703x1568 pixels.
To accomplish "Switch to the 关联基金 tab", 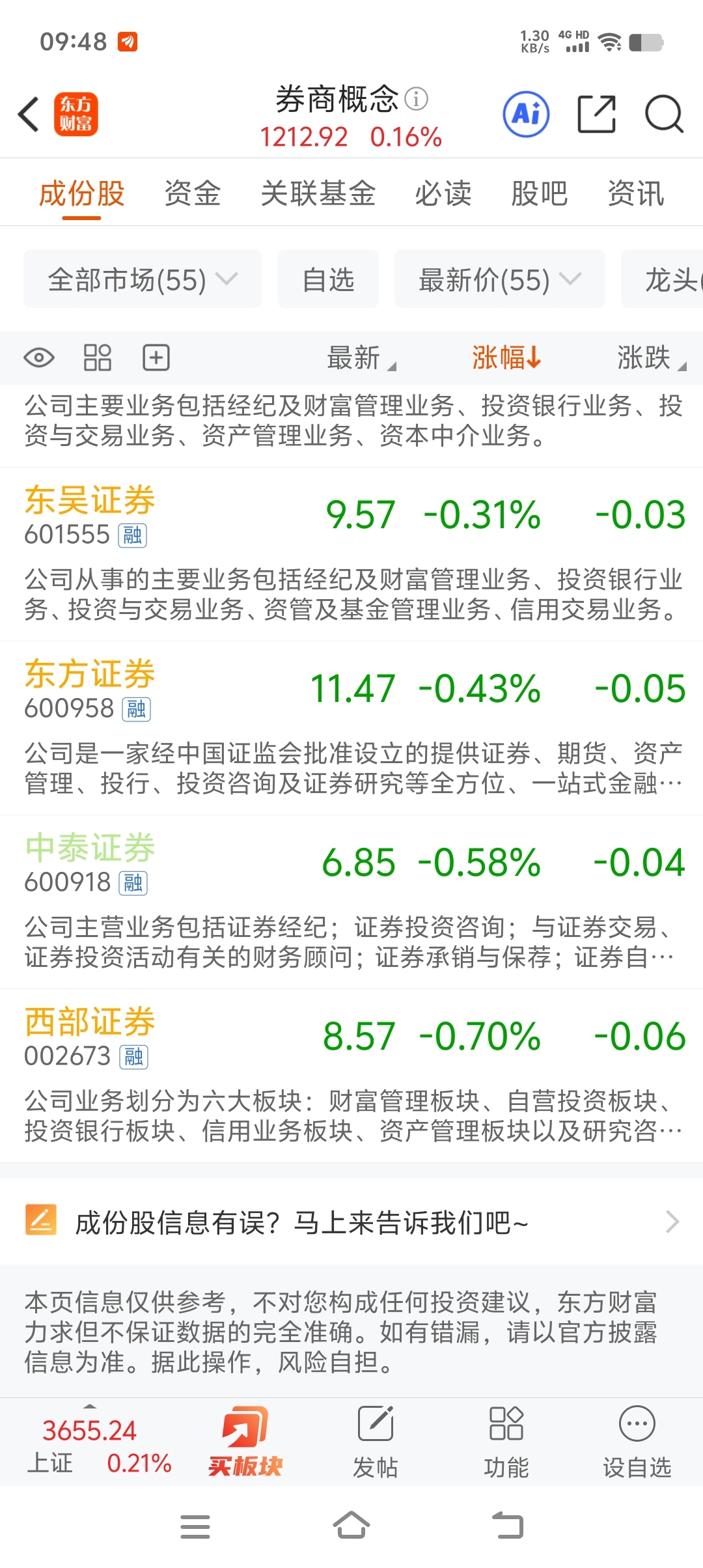I will coord(318,193).
